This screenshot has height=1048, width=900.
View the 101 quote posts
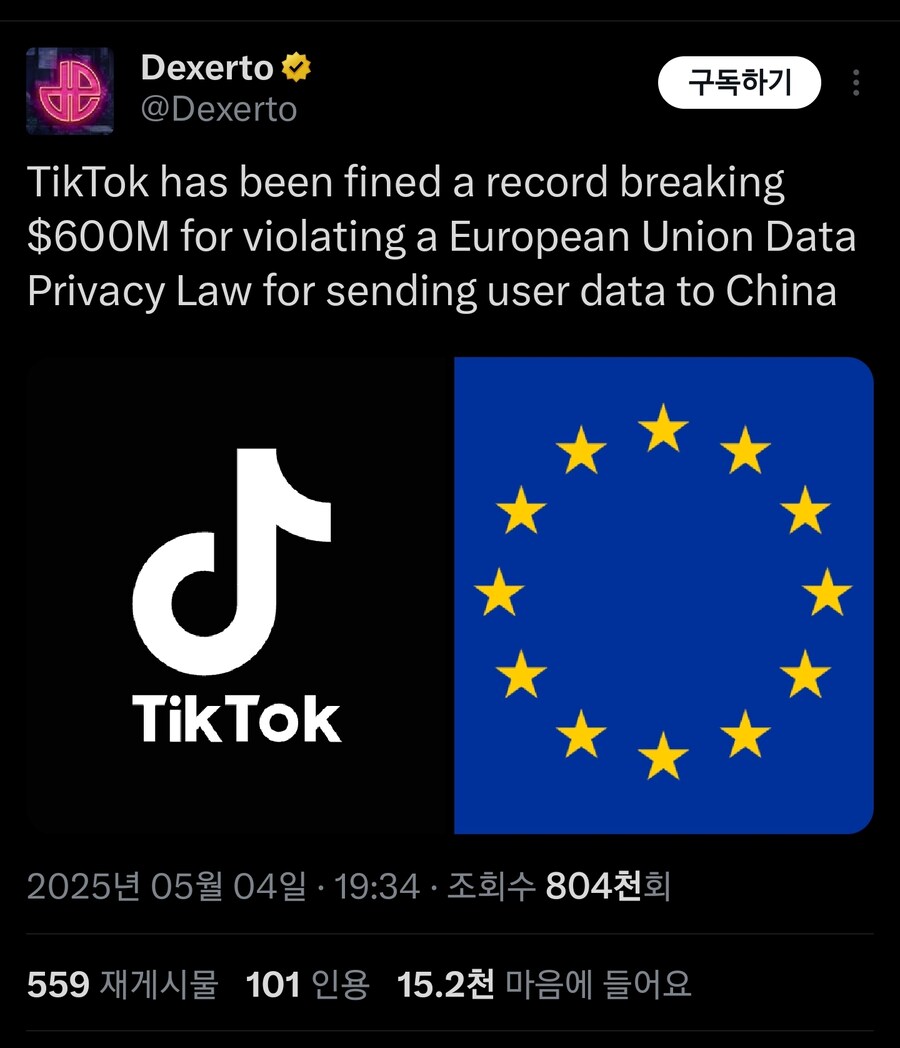tap(307, 985)
